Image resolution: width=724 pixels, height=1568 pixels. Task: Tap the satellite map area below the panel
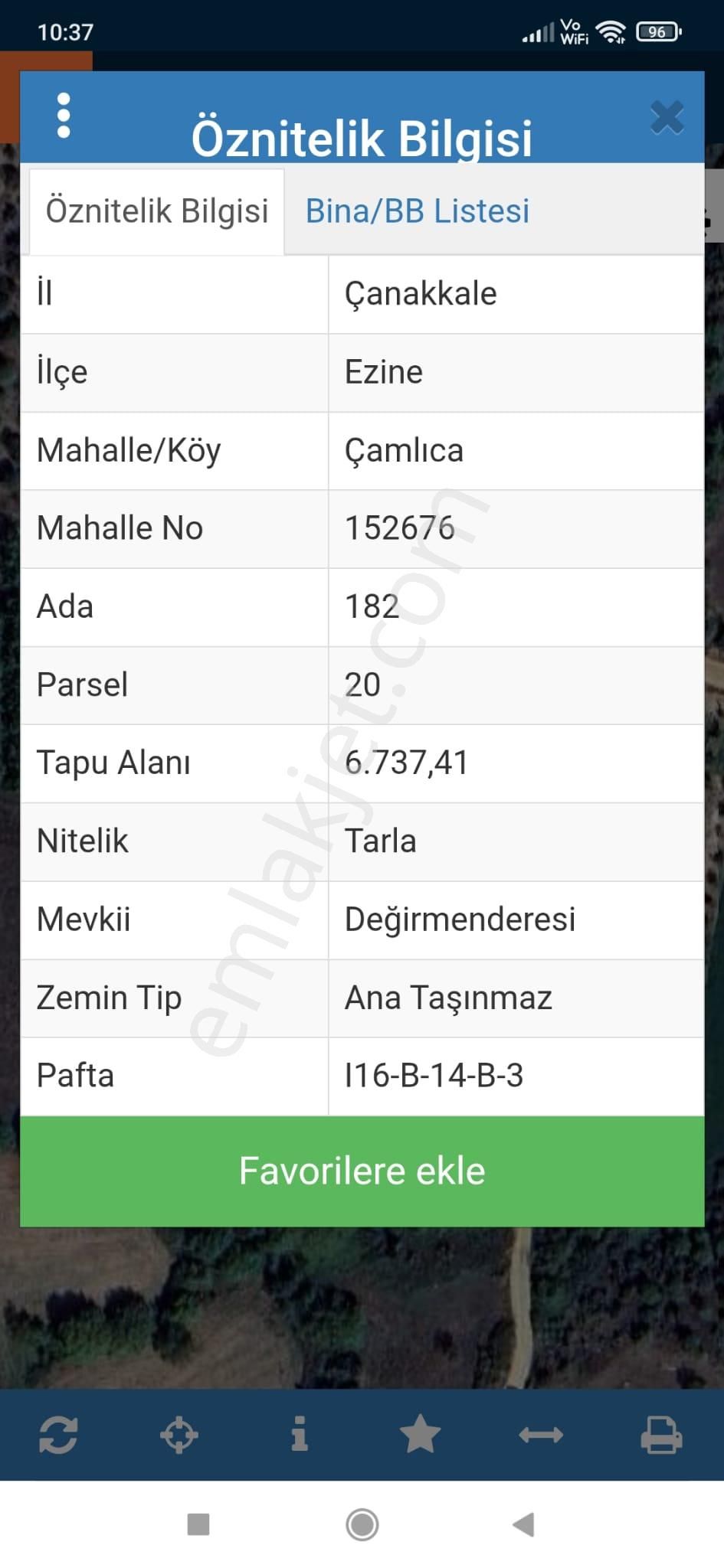click(x=362, y=1302)
